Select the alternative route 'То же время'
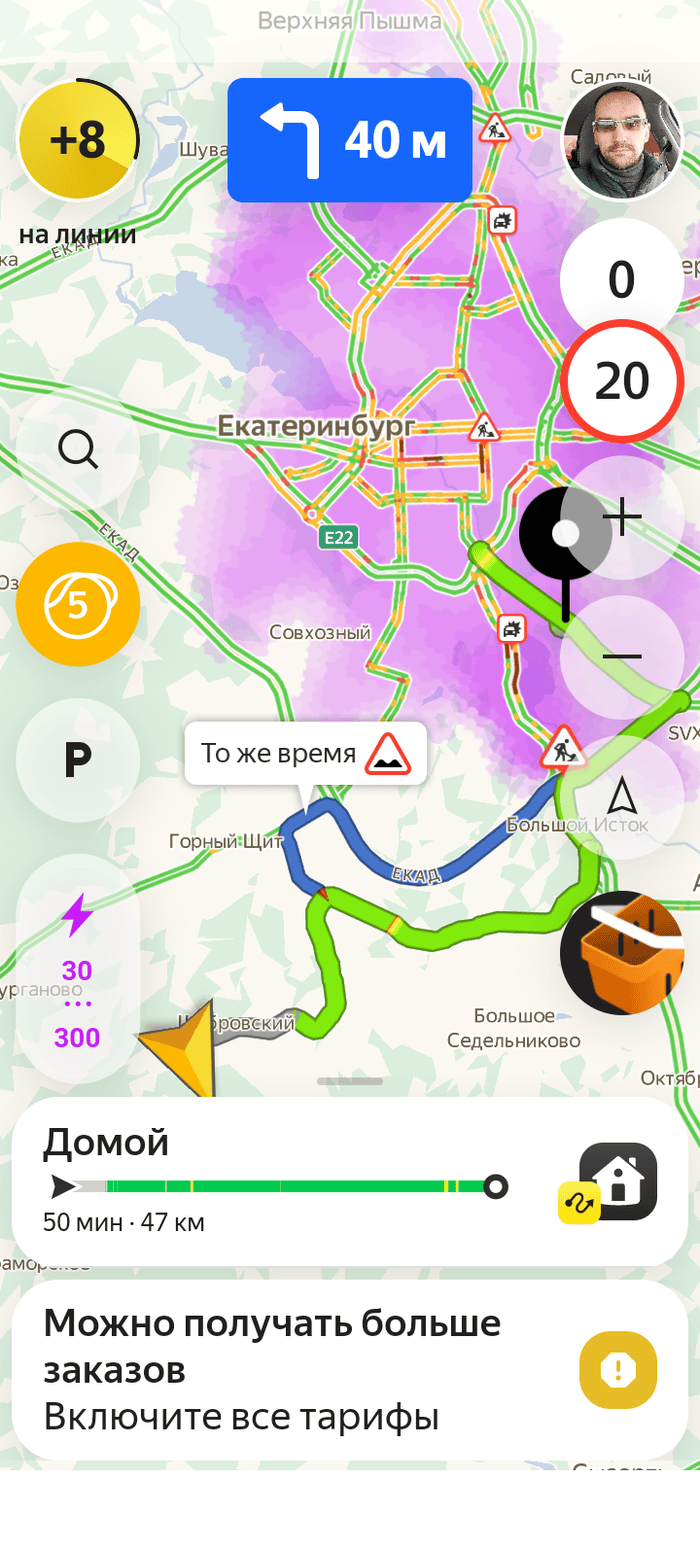Screen dimensions: 700x1556 coord(305,753)
